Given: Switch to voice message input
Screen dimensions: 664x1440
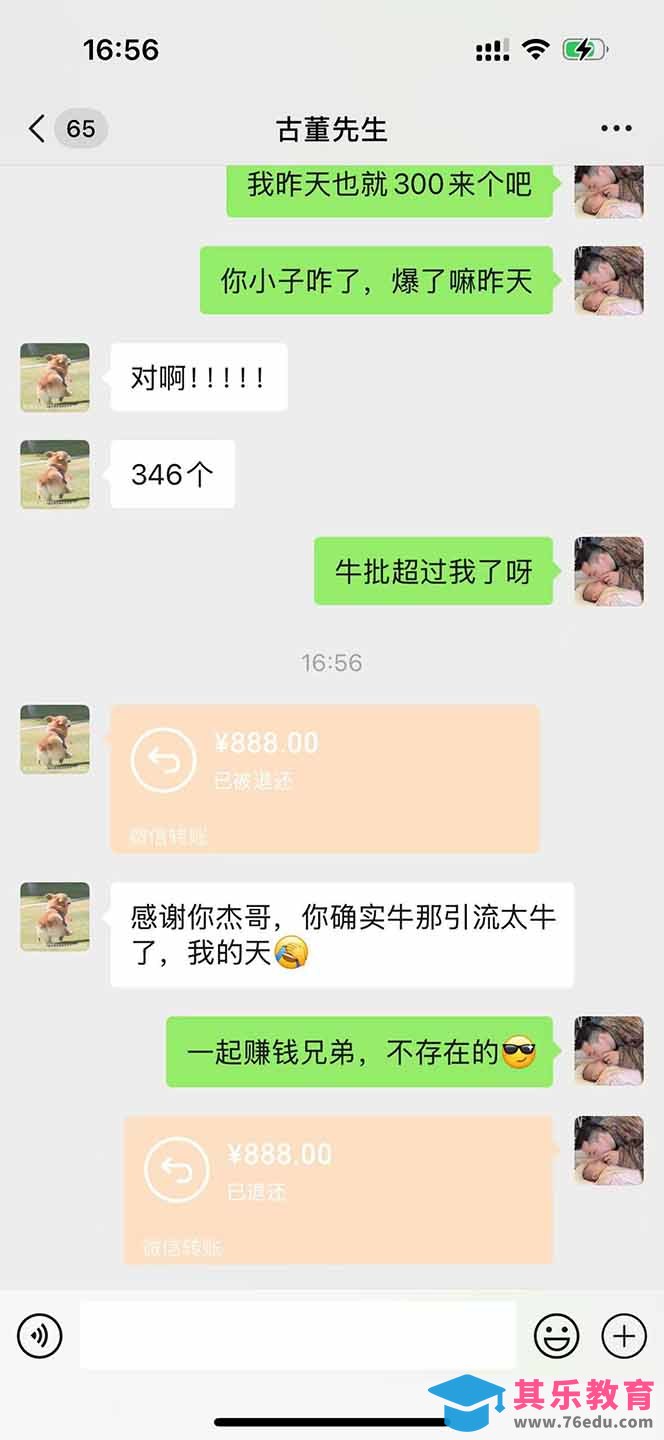Looking at the screenshot, I should (40, 1335).
